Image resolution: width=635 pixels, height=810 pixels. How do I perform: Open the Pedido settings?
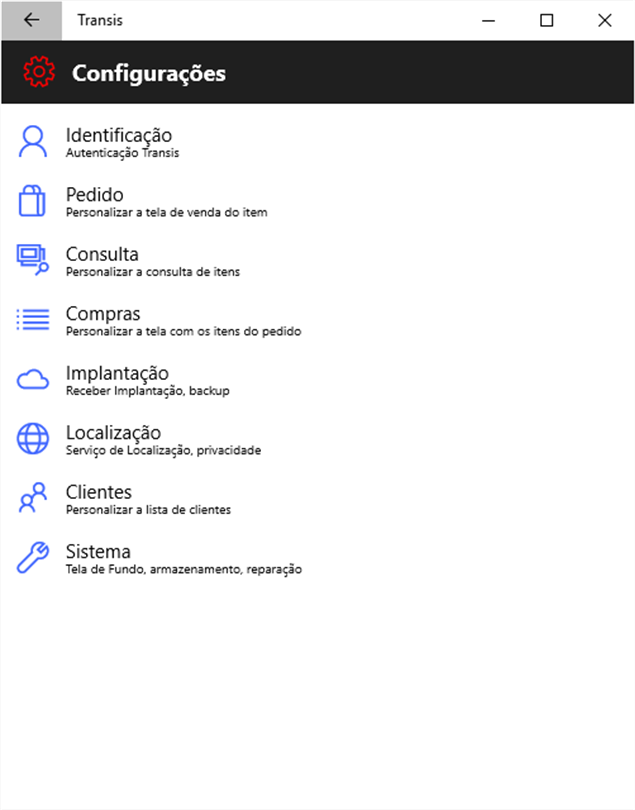point(95,201)
